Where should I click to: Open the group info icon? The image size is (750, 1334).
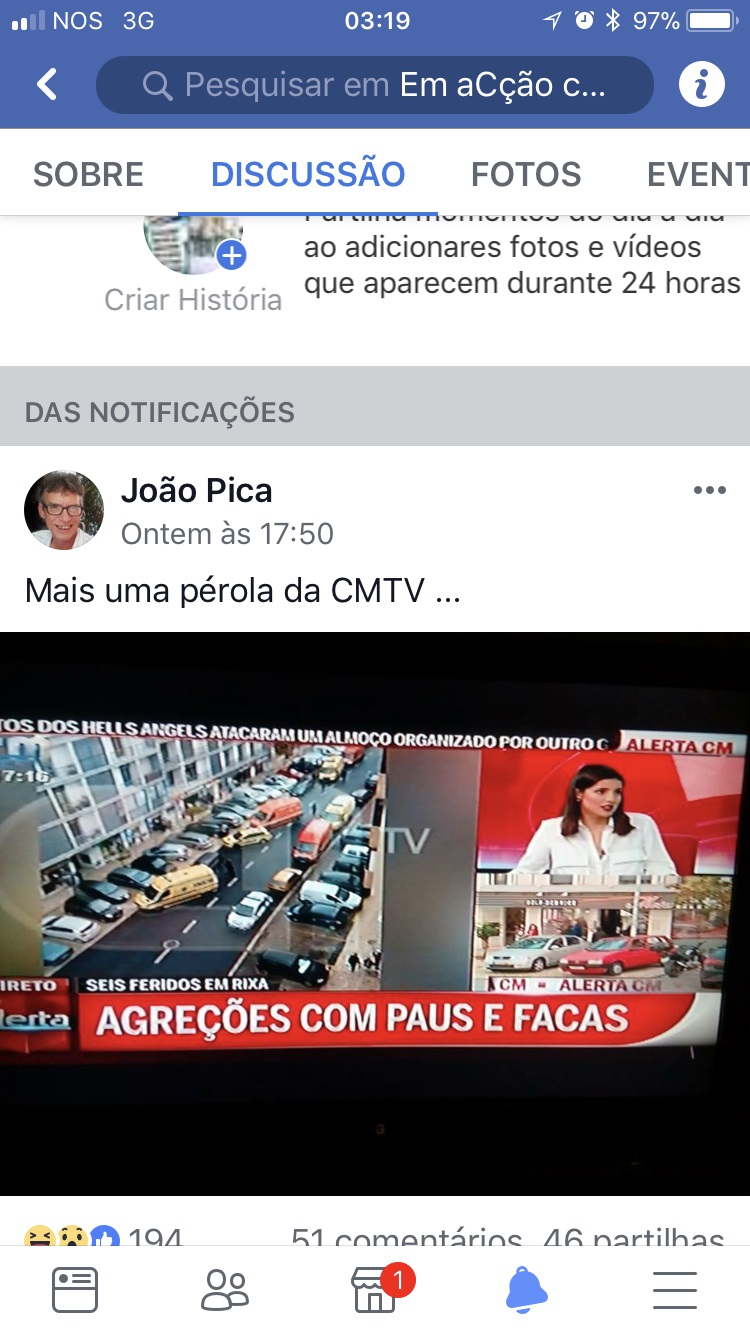(x=701, y=85)
